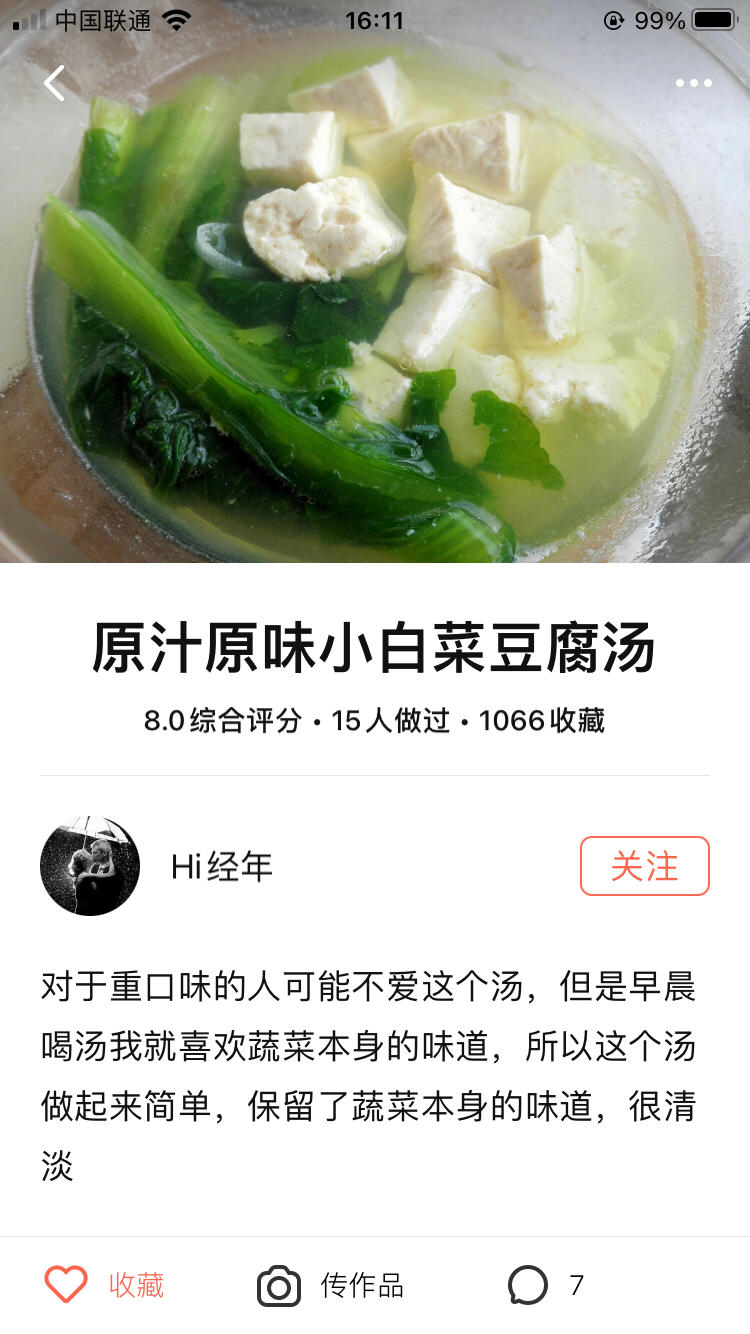Open the 7 comments

coord(545,1286)
